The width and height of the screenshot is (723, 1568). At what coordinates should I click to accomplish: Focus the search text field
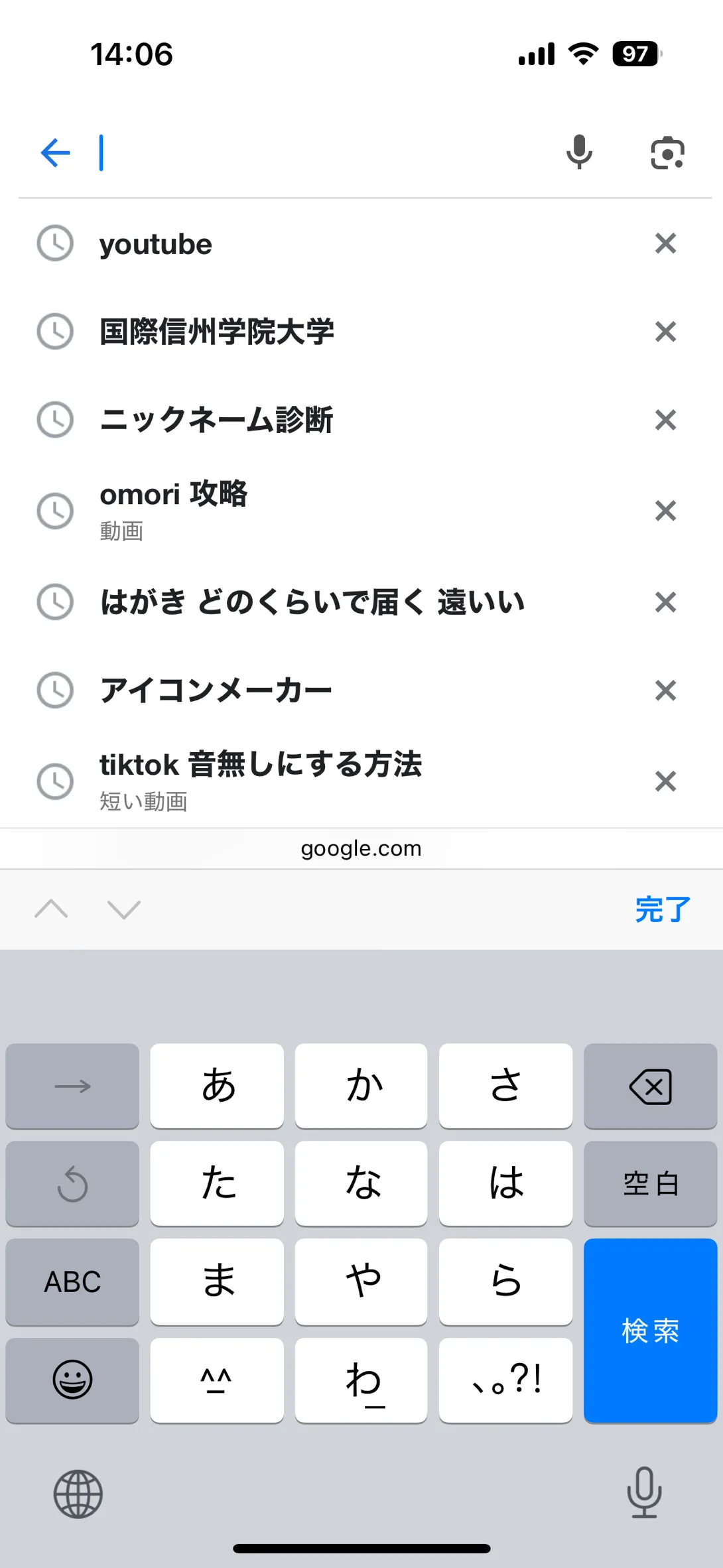click(x=325, y=153)
